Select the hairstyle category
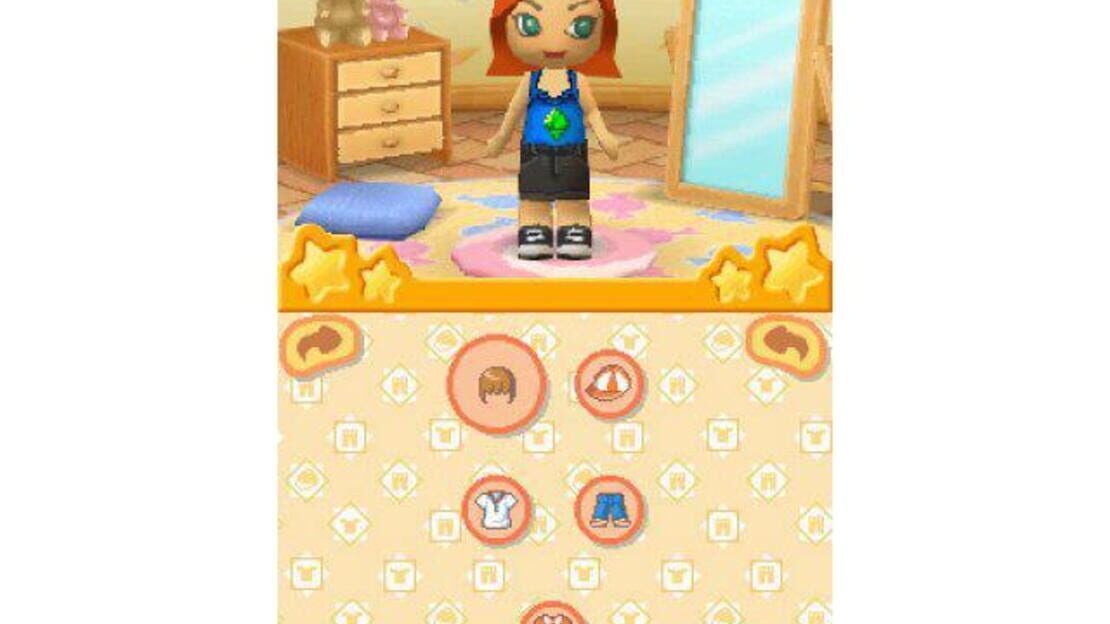The height and width of the screenshot is (624, 1110). coord(496,384)
